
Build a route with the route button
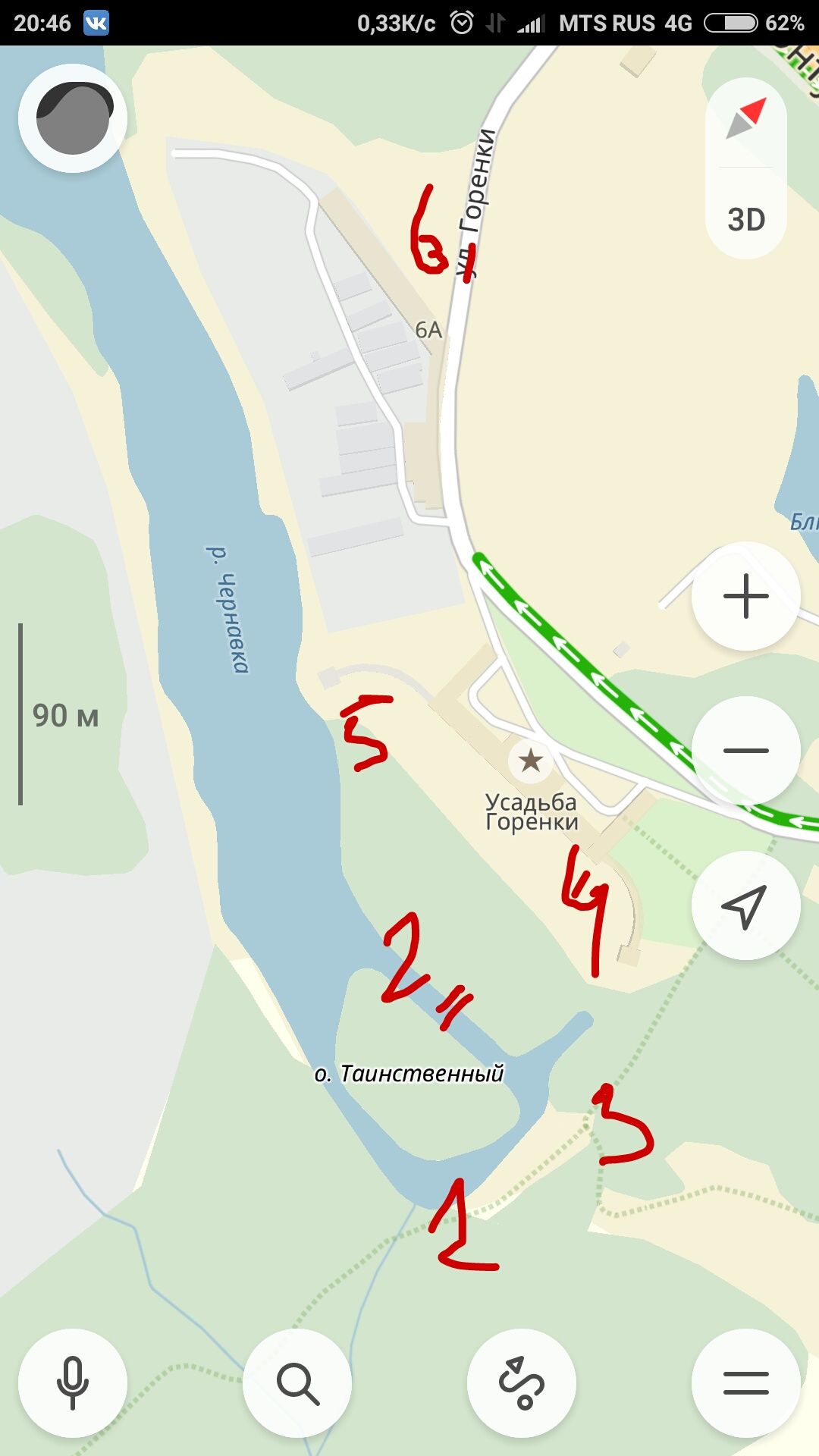[522, 1383]
